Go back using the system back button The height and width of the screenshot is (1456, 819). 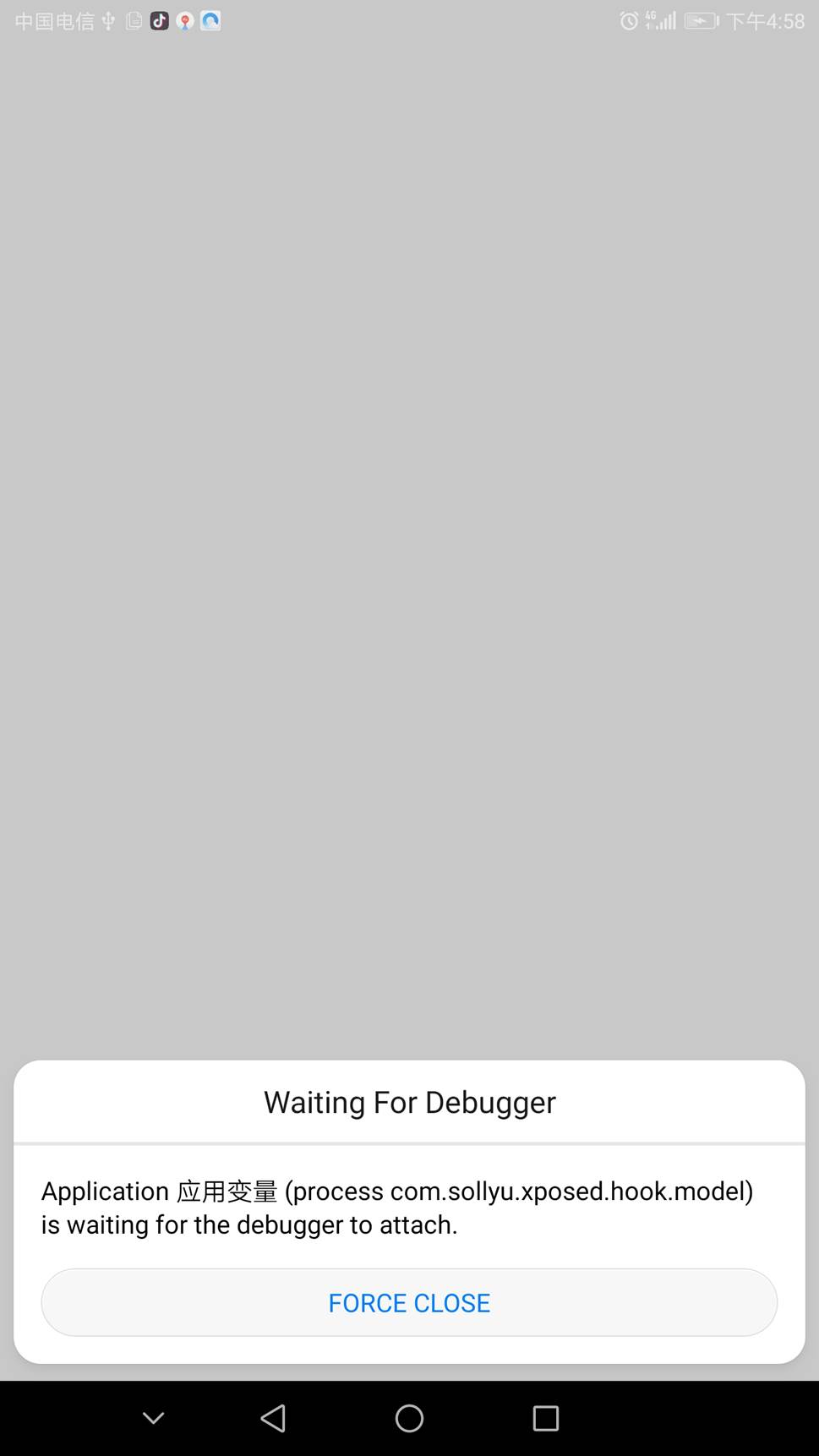coord(273,1418)
